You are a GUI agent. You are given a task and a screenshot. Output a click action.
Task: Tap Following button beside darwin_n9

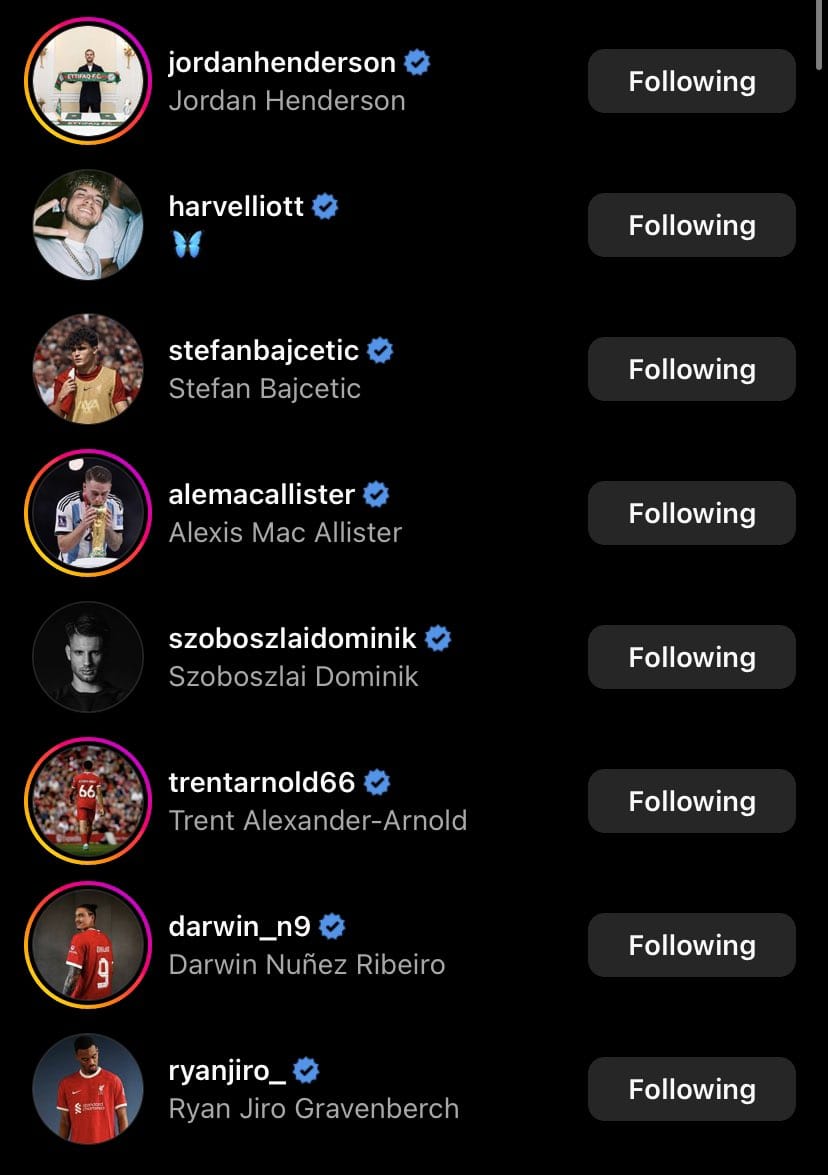pos(691,945)
